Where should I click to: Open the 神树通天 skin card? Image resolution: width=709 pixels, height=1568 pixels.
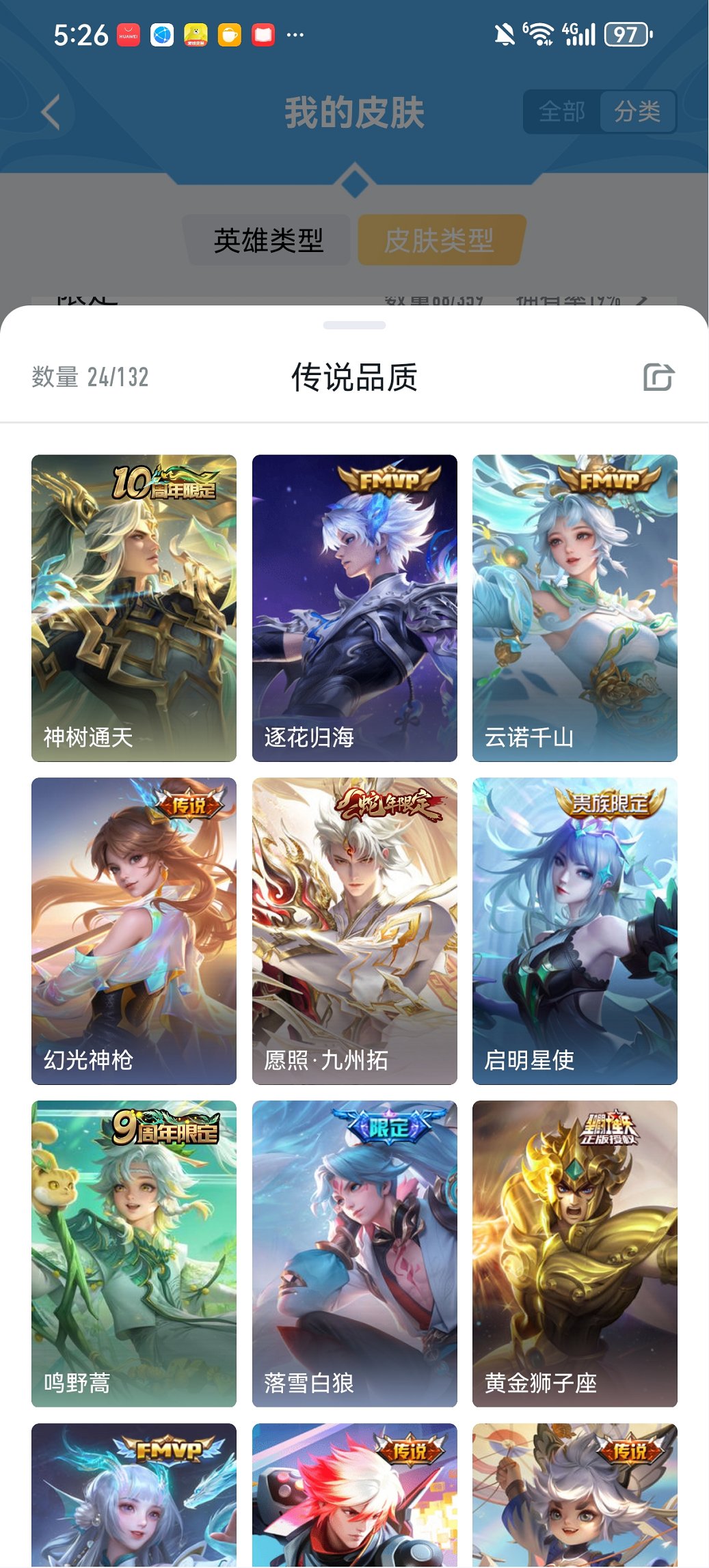134,607
